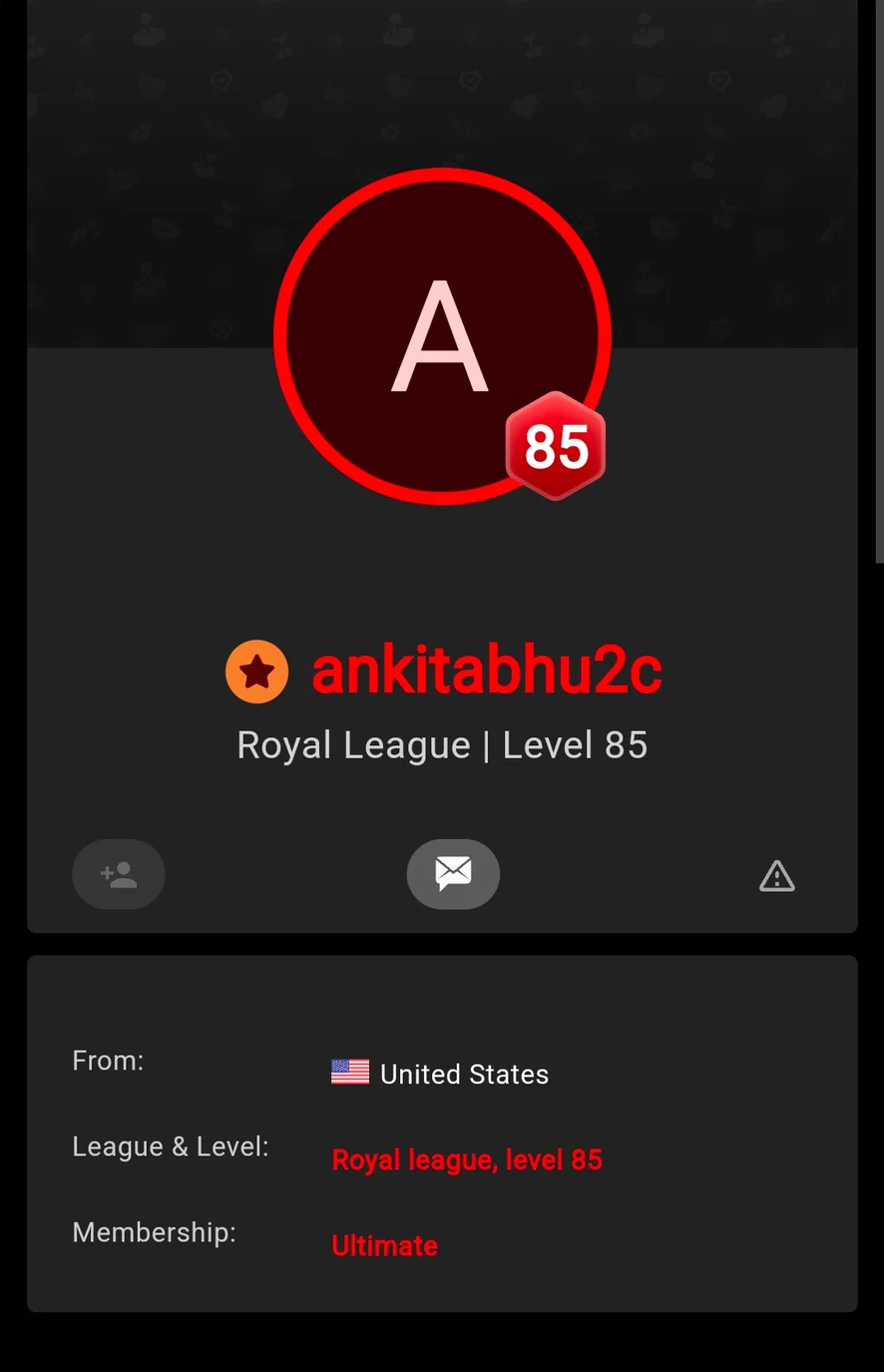Send a message to ankitabhu2c
The image size is (884, 1372).
453,874
